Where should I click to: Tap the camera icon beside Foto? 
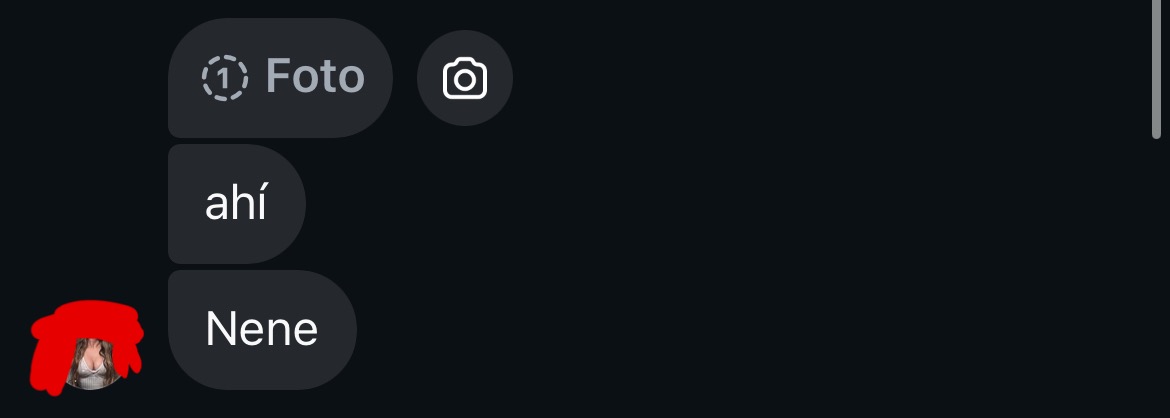coord(465,78)
